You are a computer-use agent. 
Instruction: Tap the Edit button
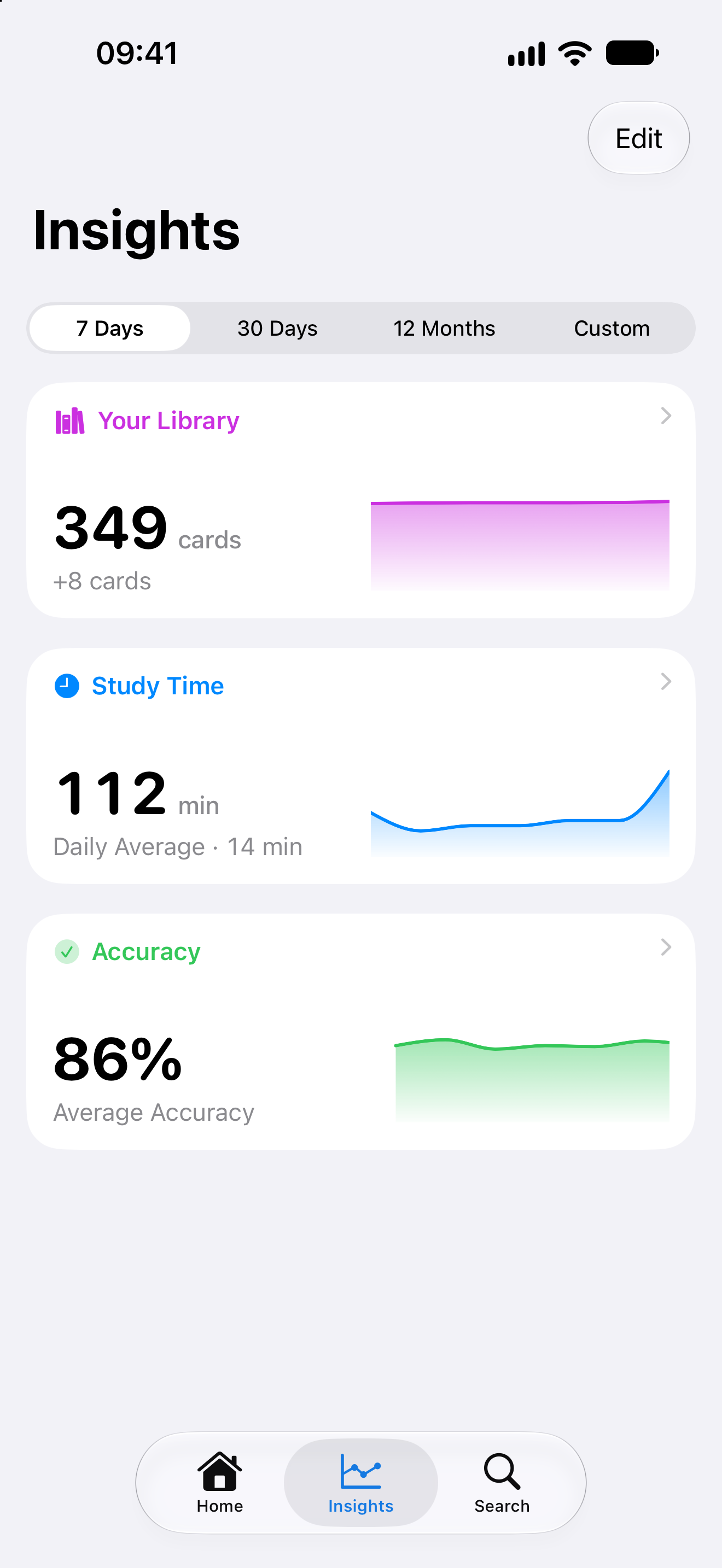click(x=638, y=138)
